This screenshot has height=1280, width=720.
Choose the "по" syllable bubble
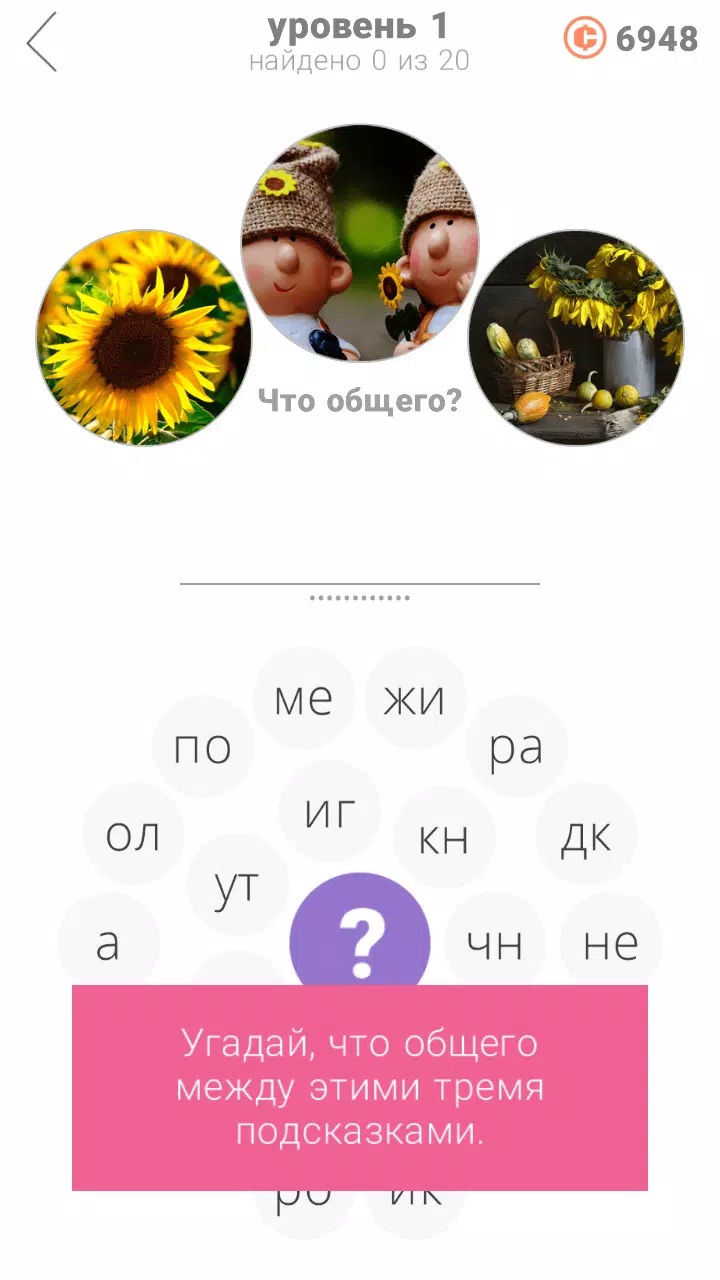pos(203,747)
